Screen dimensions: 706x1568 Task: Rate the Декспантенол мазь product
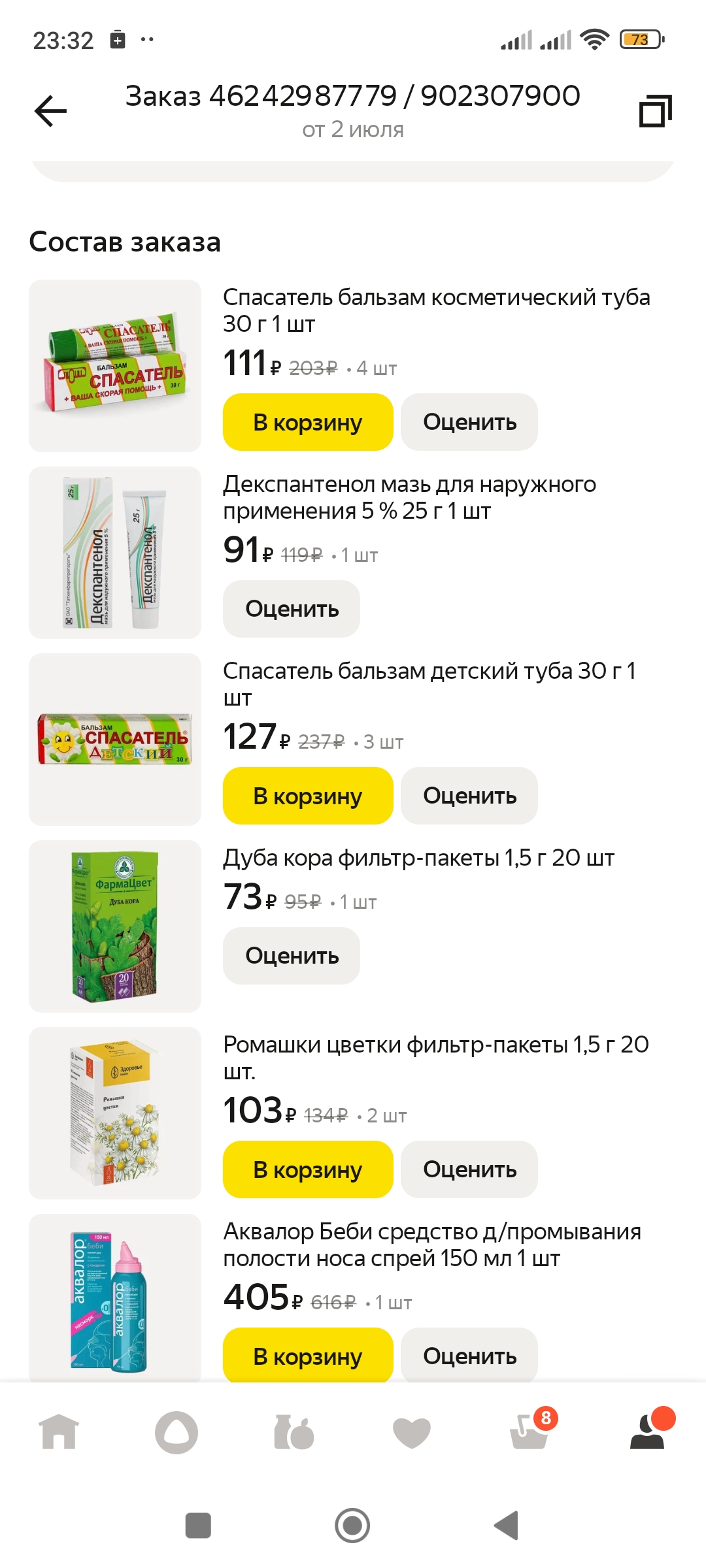click(x=292, y=609)
